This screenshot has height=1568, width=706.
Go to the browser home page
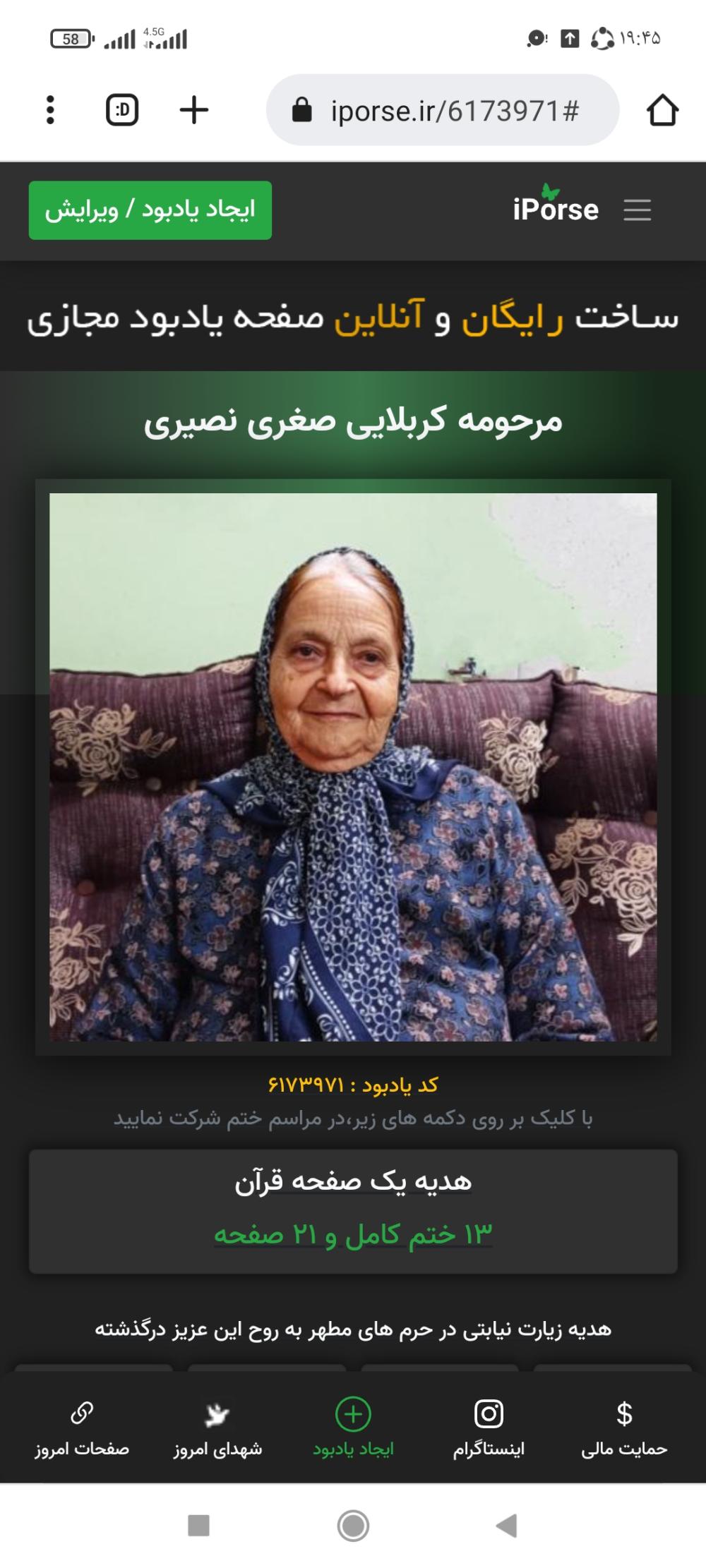coord(662,110)
